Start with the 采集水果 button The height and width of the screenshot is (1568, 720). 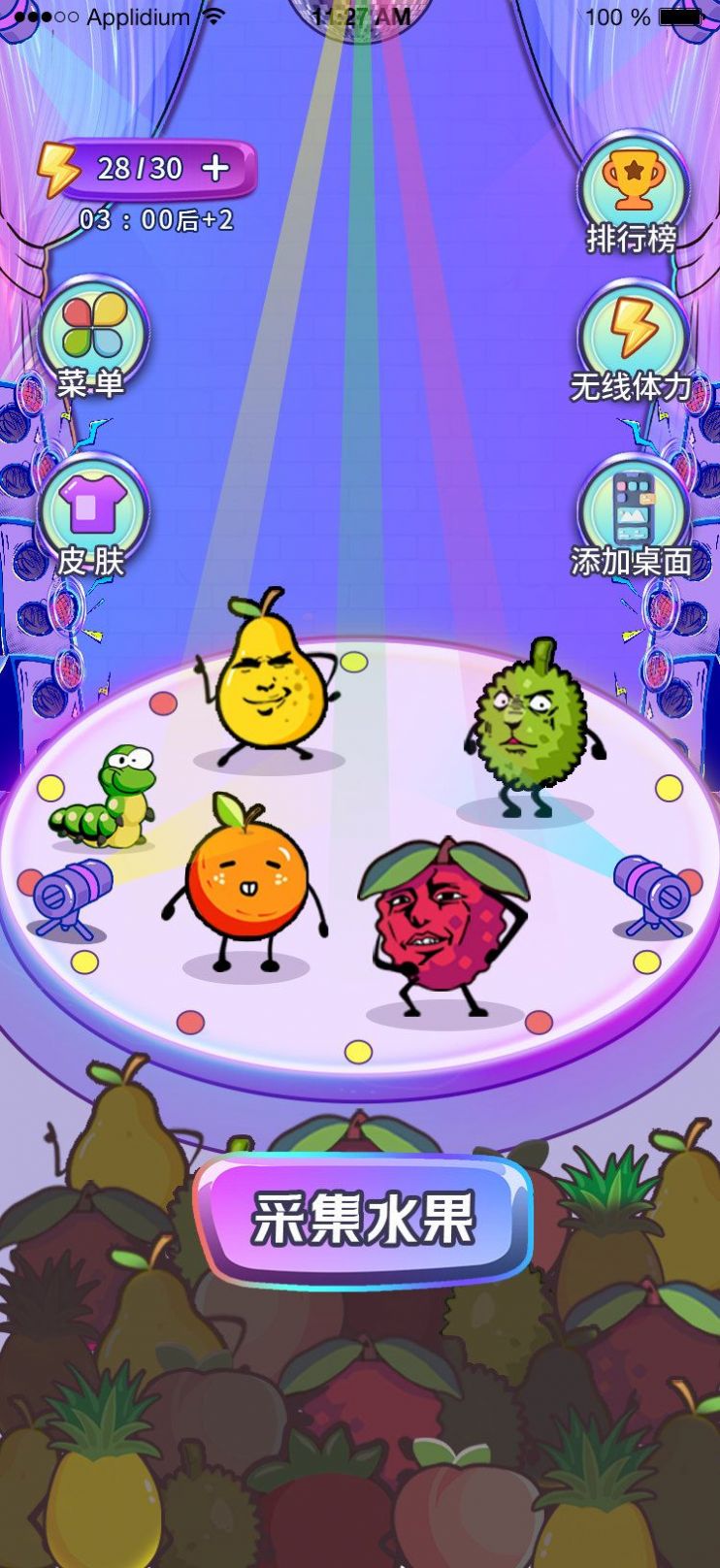[x=363, y=1218]
